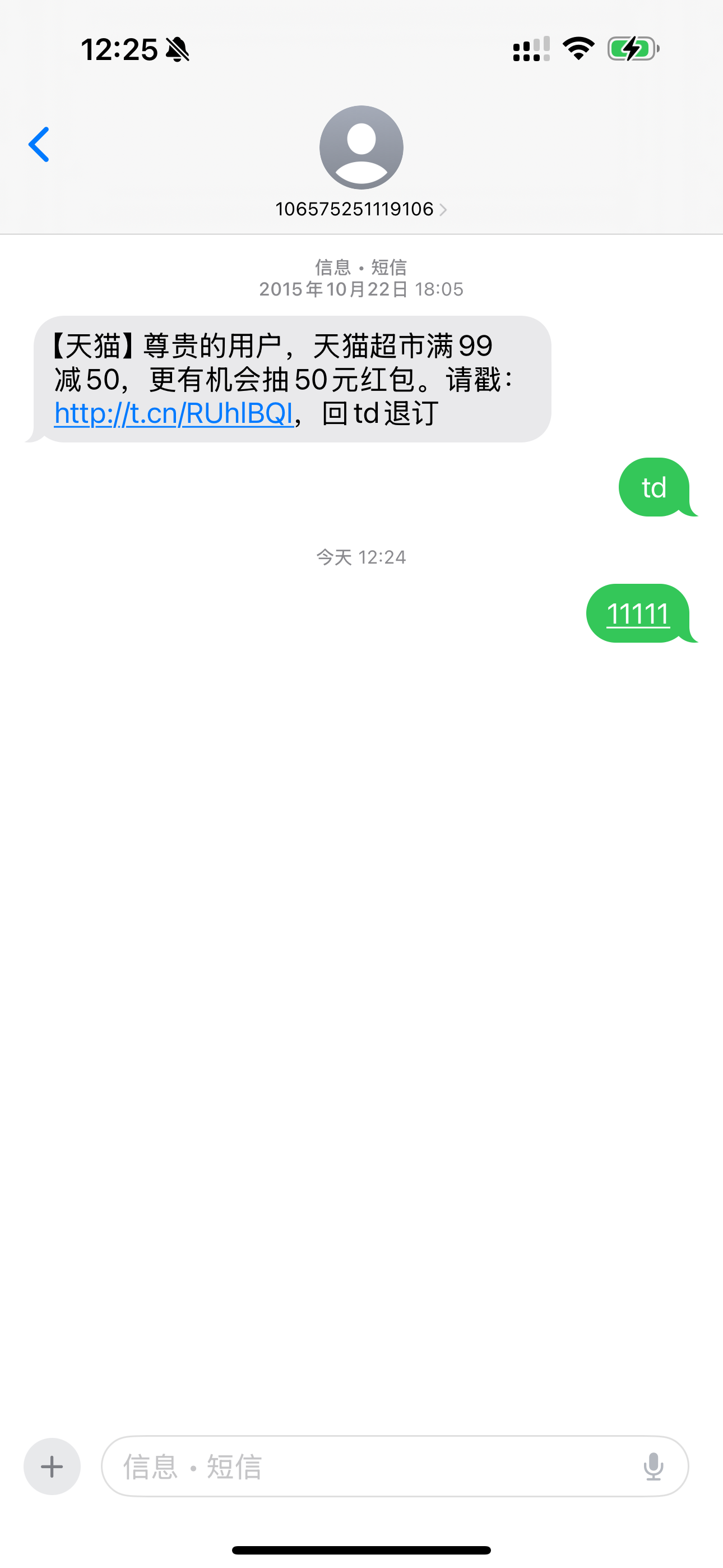Open the plus attachments menu
The height and width of the screenshot is (1568, 723).
pyautogui.click(x=52, y=1466)
